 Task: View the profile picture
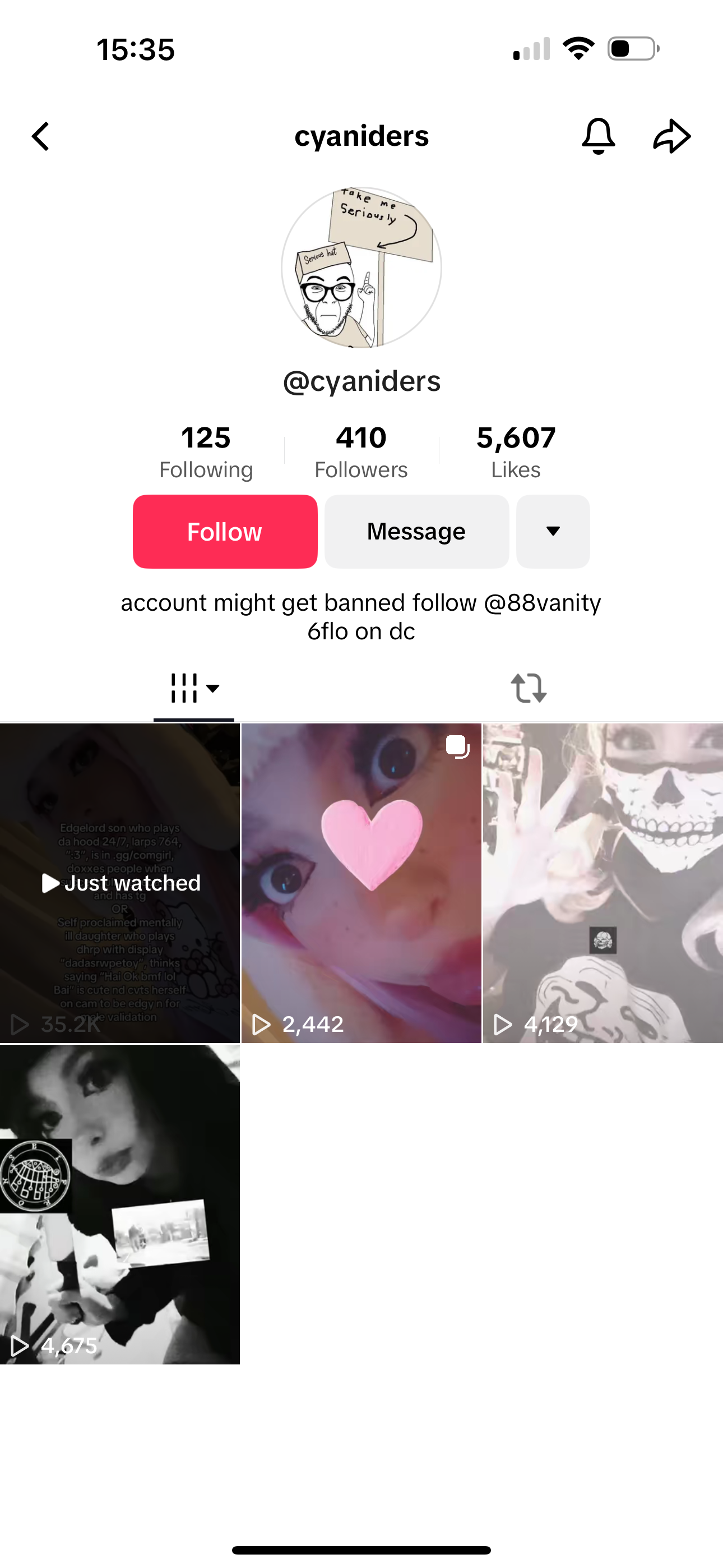(x=361, y=267)
